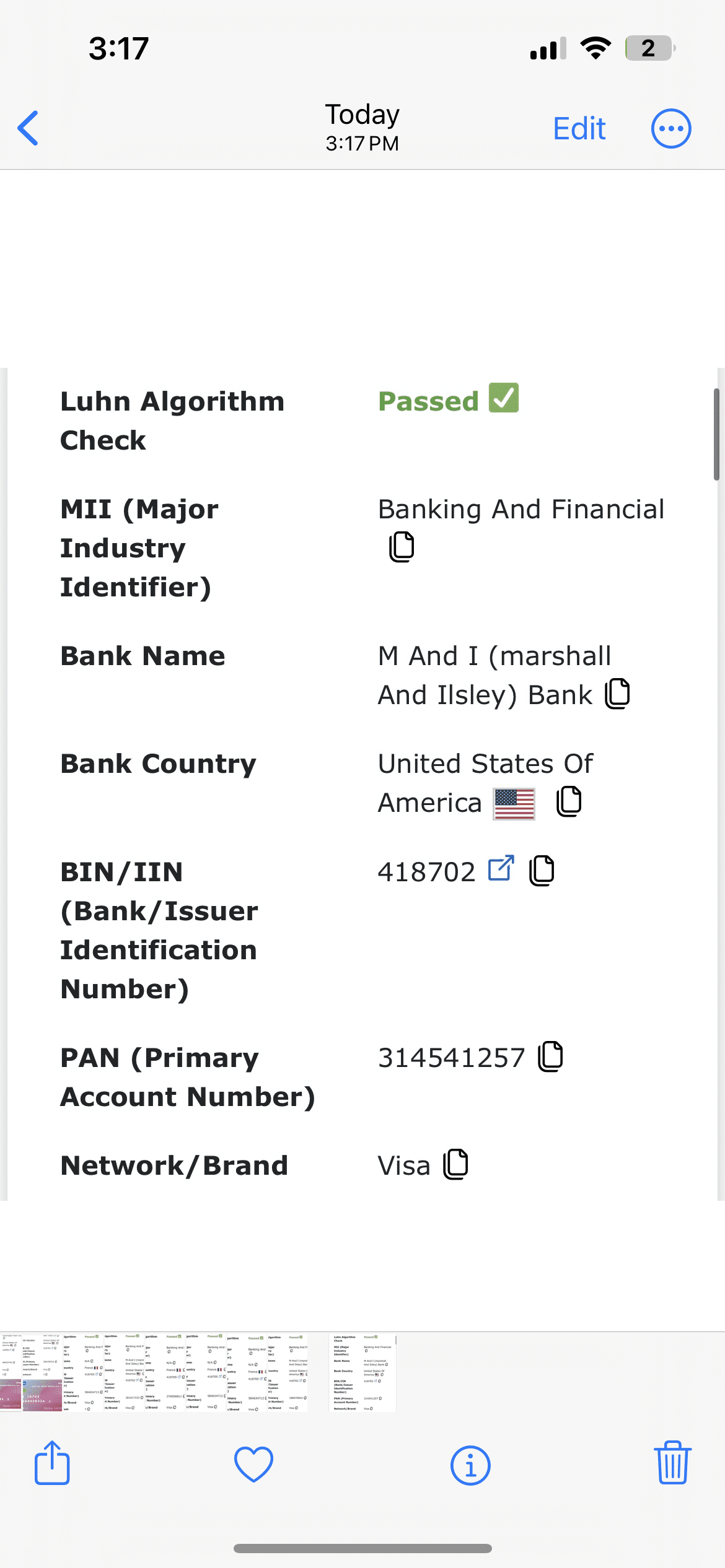Screen dimensions: 725x1568
Task: Delete this photo with trash icon
Action: click(672, 1464)
